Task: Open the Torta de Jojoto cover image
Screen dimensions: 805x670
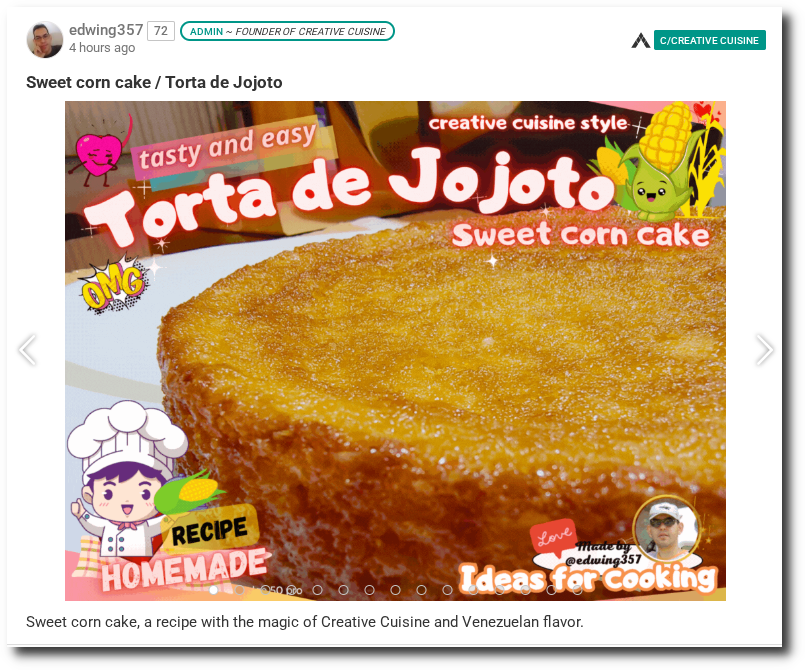Action: point(395,350)
